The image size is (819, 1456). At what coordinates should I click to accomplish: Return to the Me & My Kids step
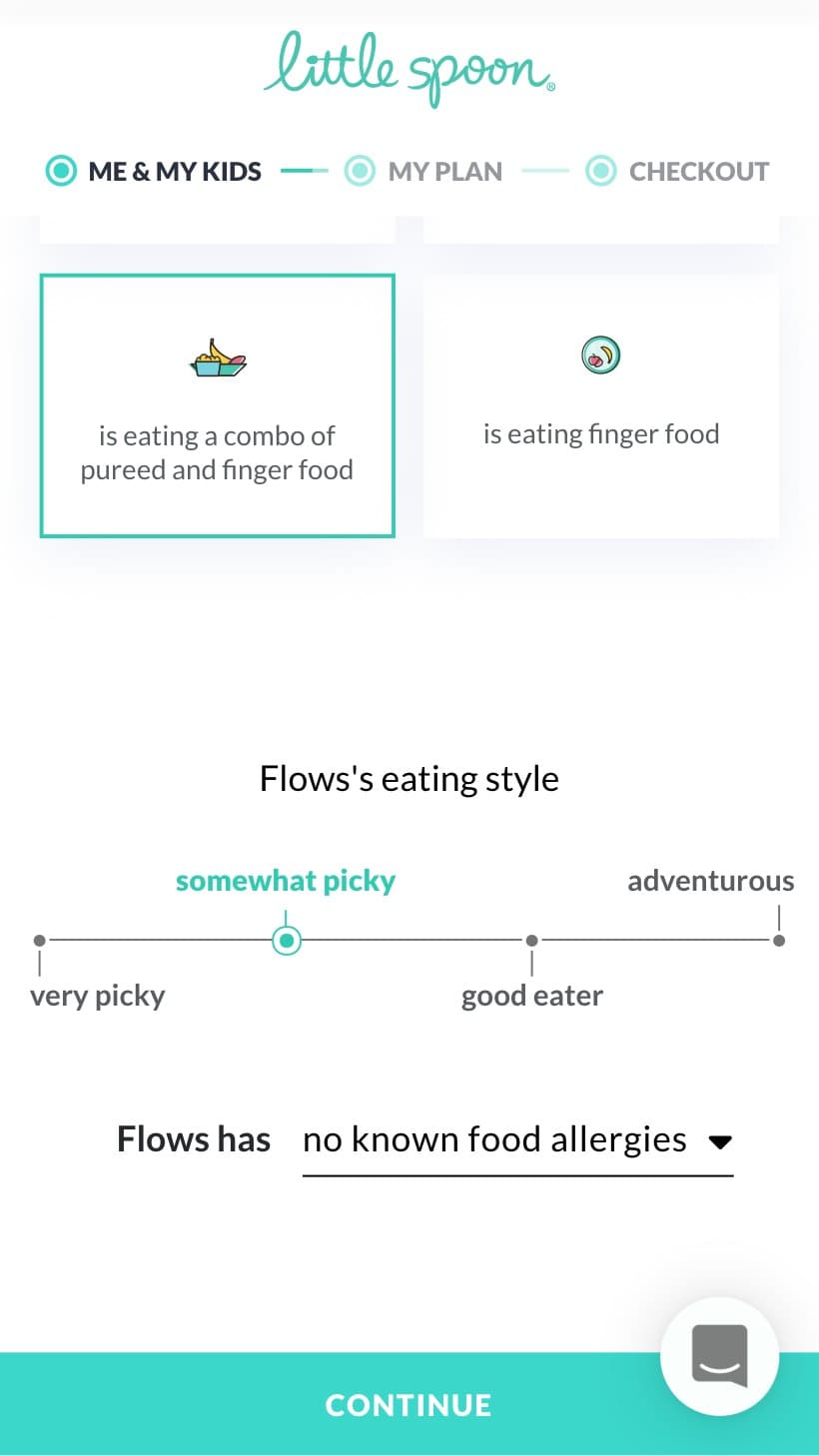tap(155, 172)
